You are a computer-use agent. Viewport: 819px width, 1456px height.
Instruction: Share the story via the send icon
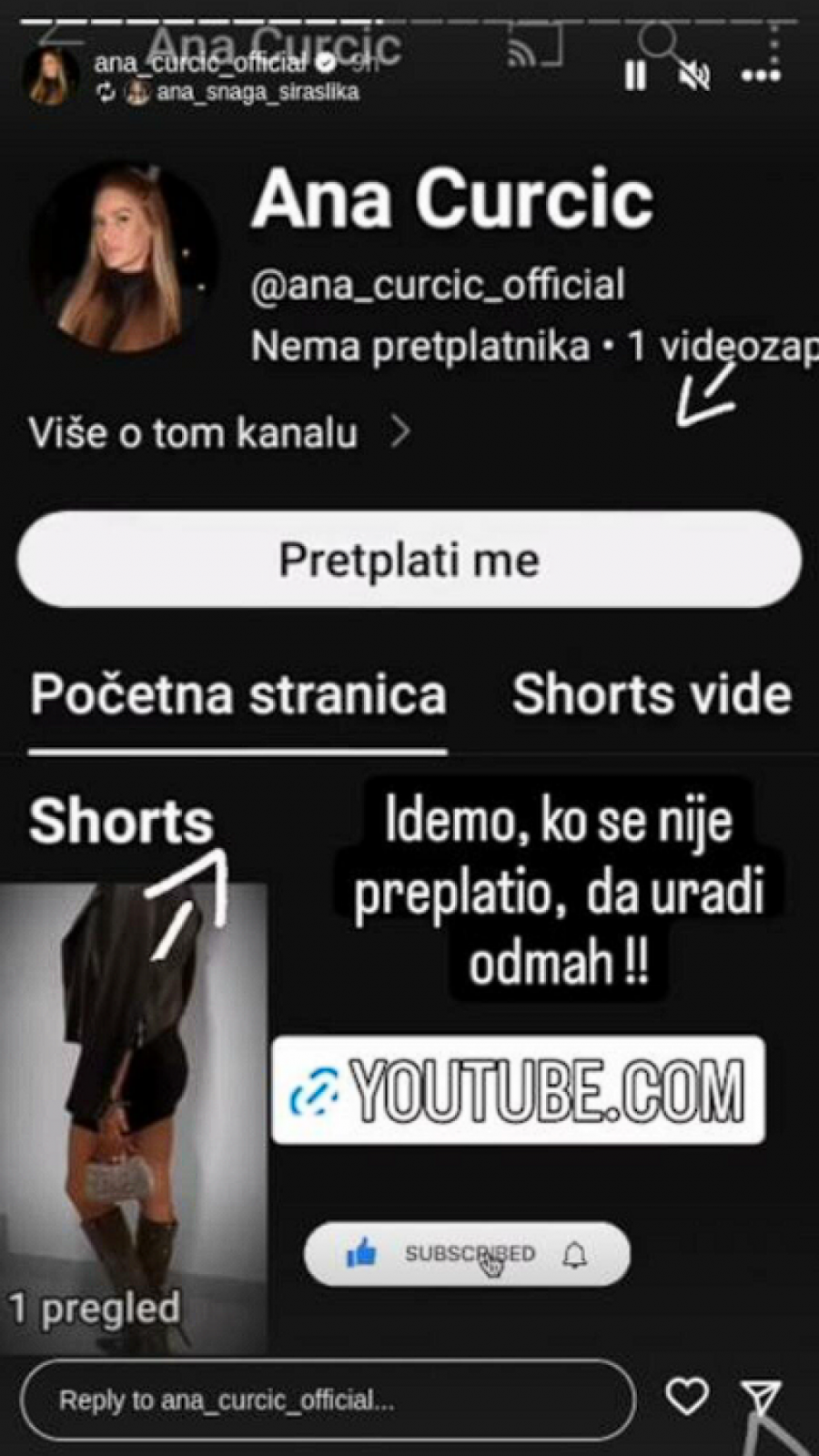click(x=761, y=1398)
